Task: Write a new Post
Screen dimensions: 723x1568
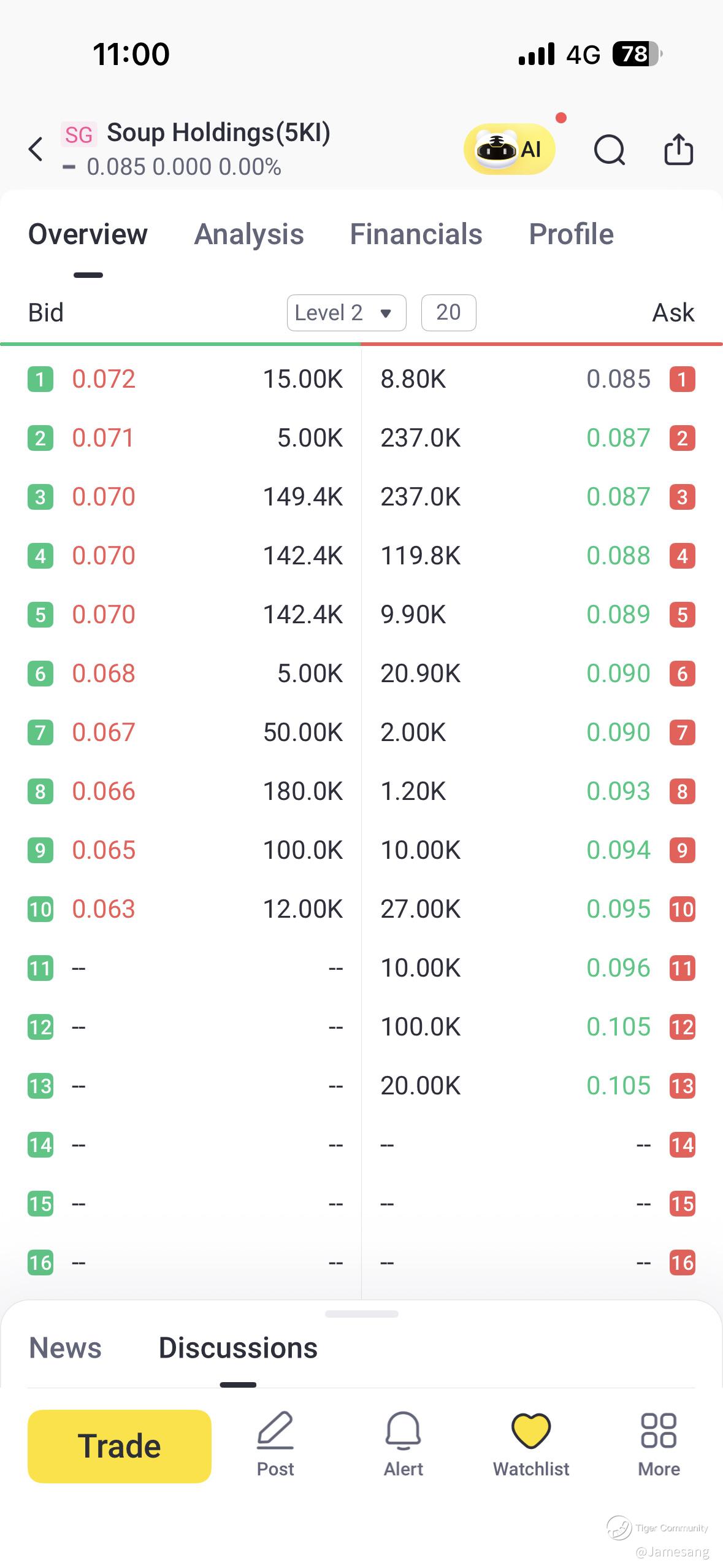Action: click(275, 1444)
